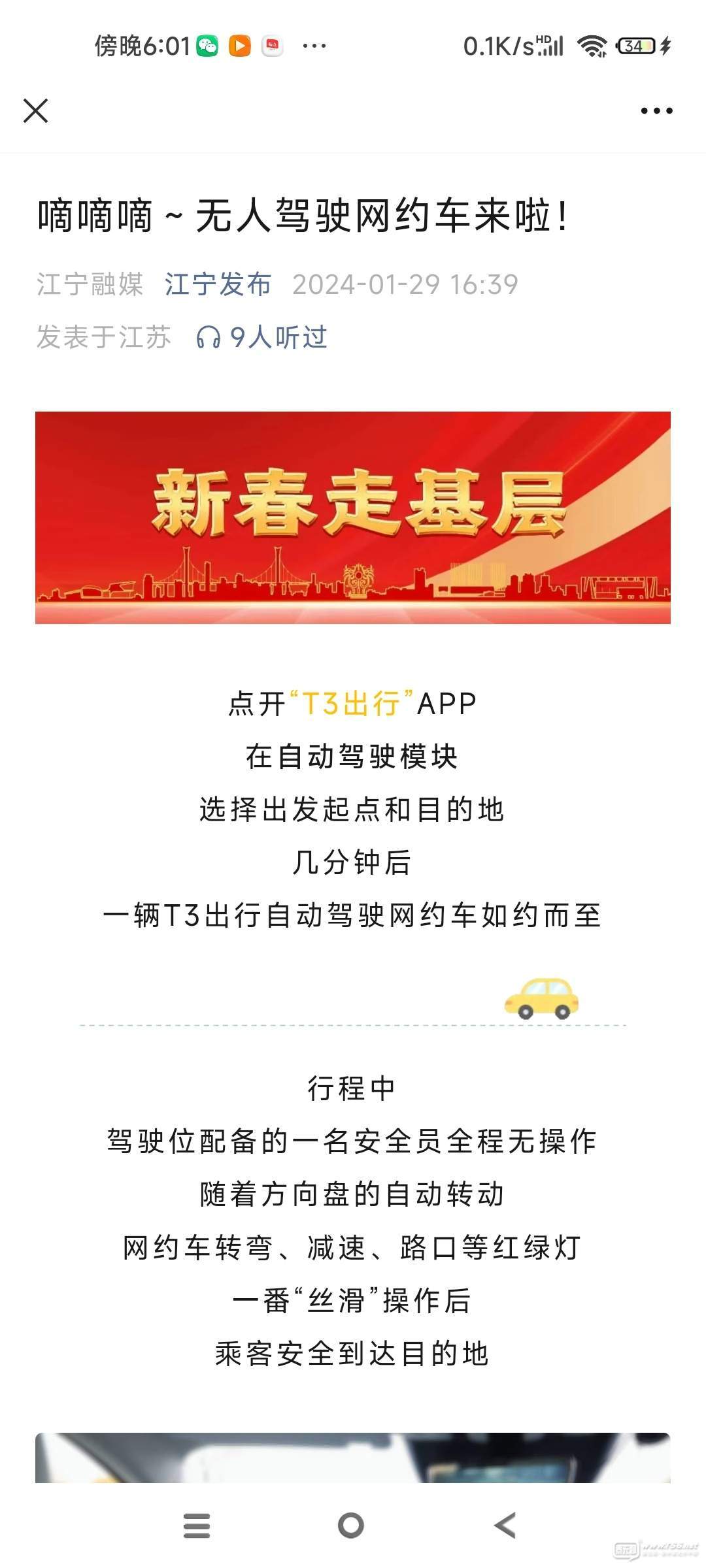Viewport: 706px width, 1568px height.
Task: Listen to article via 9人听过
Action: [x=262, y=337]
